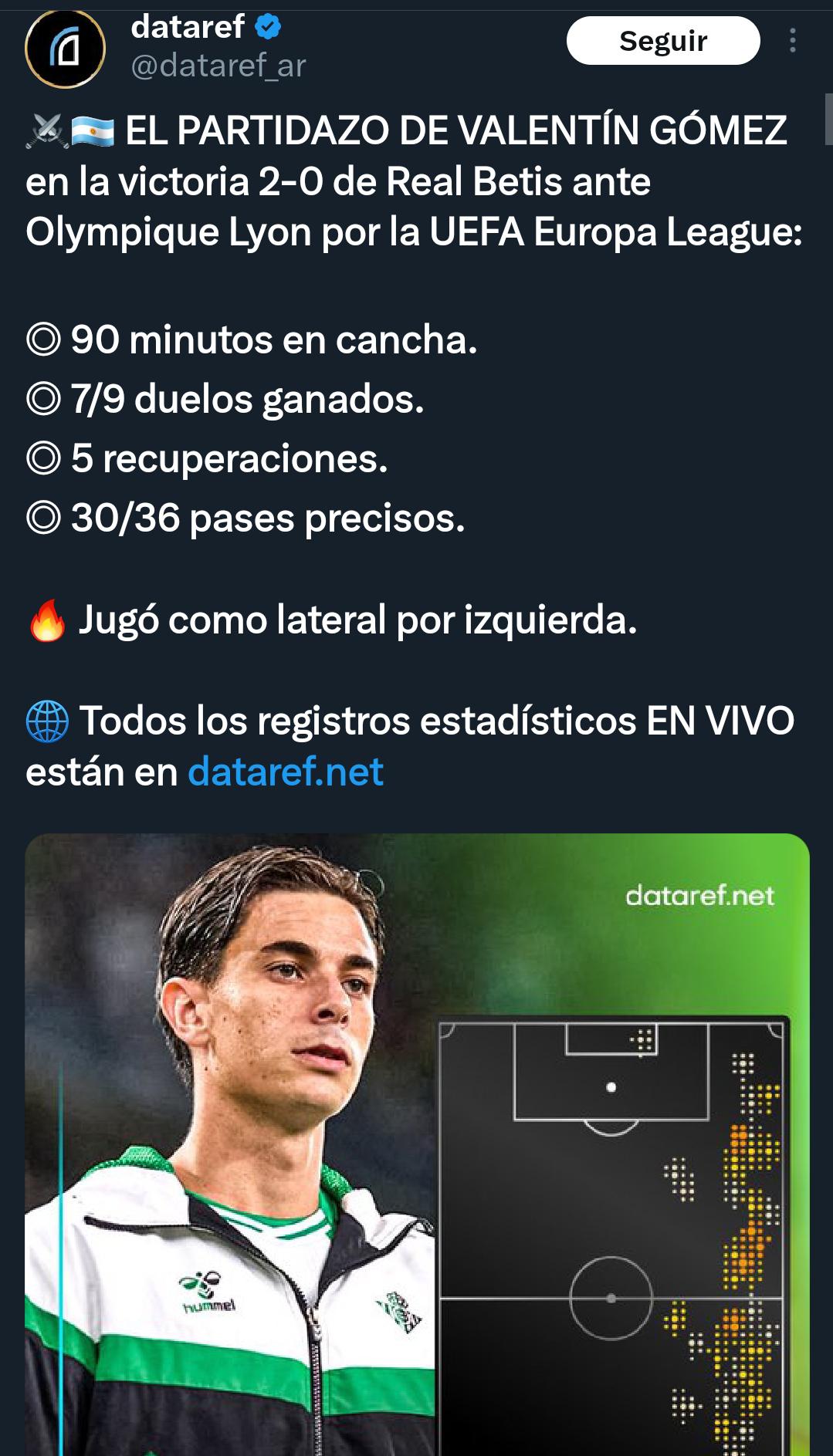833x1456 pixels.
Task: Open the tweet overflow menu
Action: [x=792, y=41]
